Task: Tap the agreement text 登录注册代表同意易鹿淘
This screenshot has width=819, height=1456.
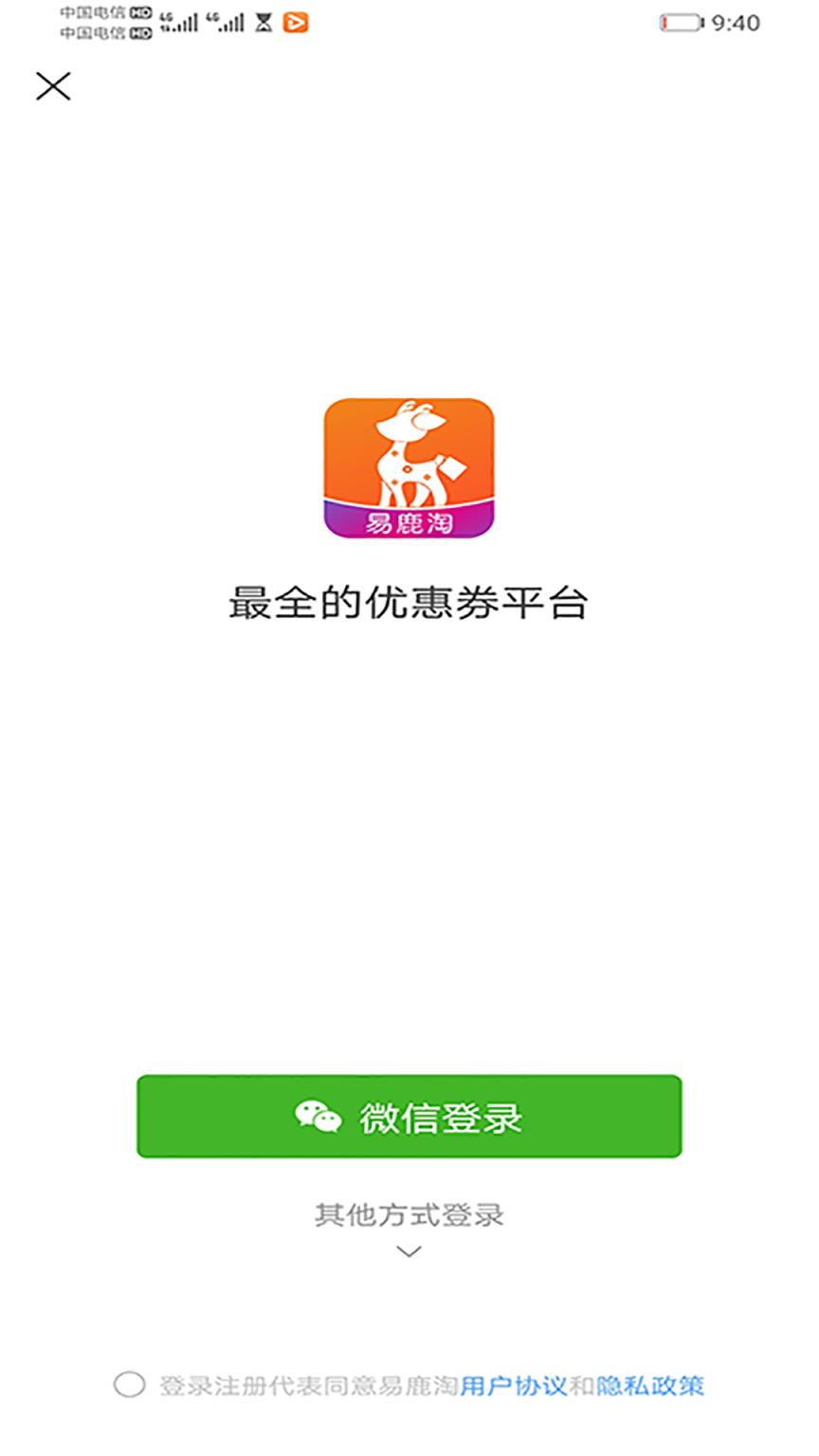Action: [x=308, y=1386]
